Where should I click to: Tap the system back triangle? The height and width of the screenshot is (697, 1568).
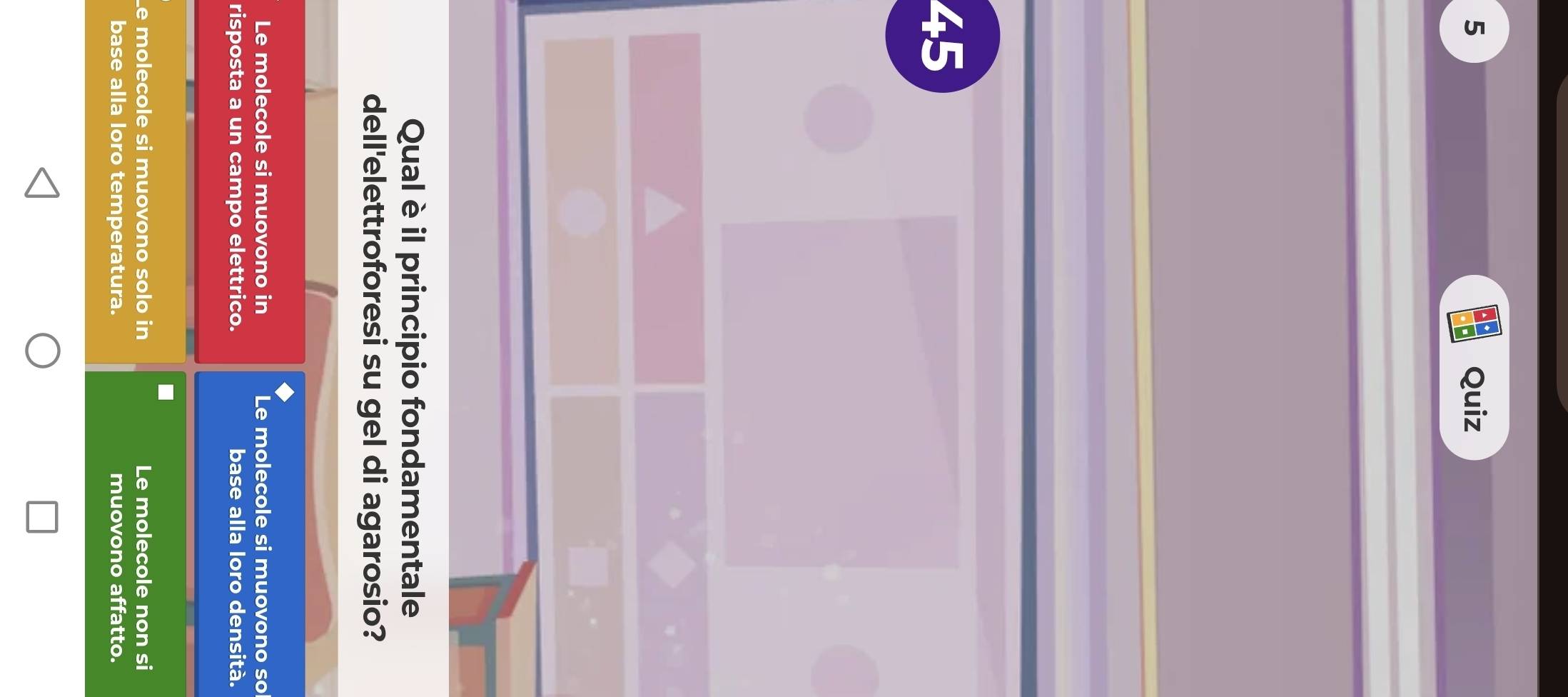click(42, 184)
